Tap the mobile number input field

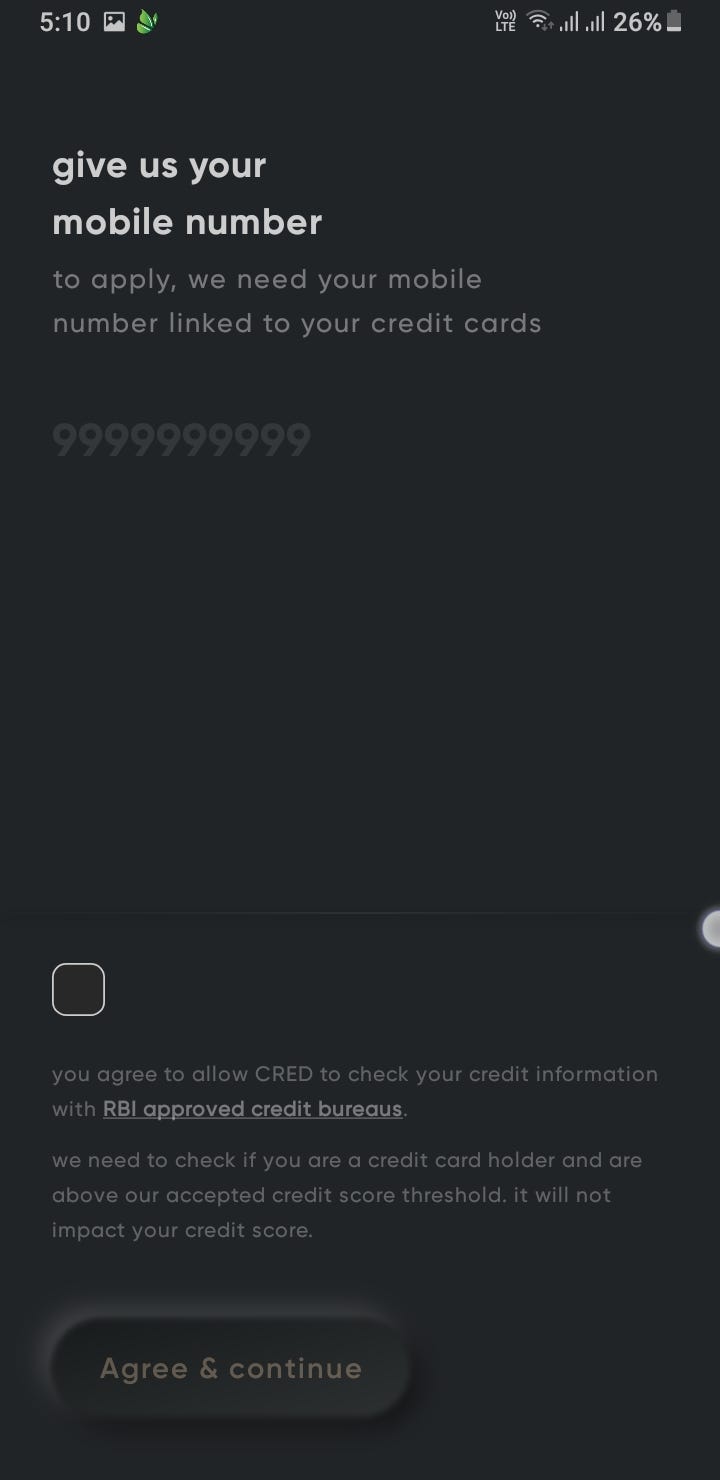pos(360,439)
